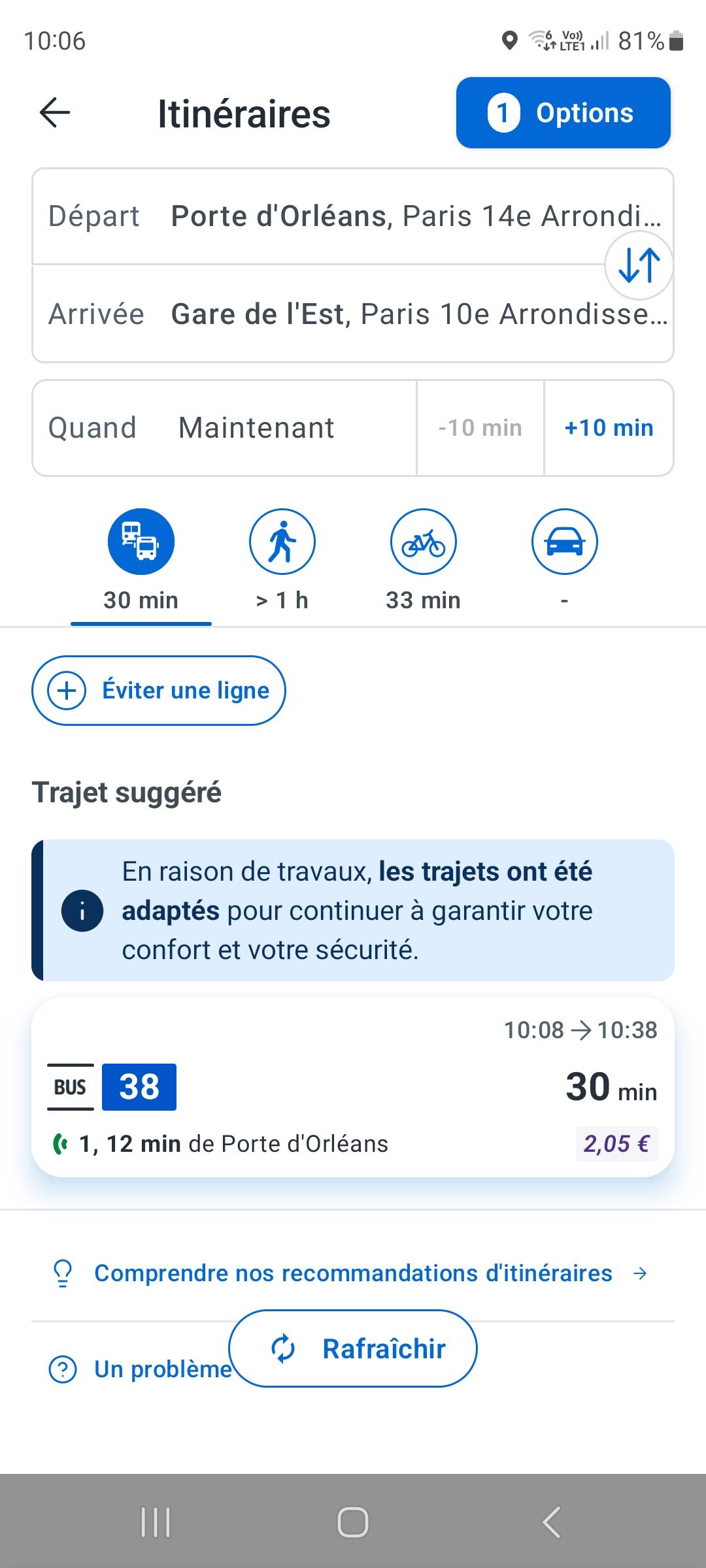Tap Éviter une ligne
The width and height of the screenshot is (706, 1568).
pos(159,691)
